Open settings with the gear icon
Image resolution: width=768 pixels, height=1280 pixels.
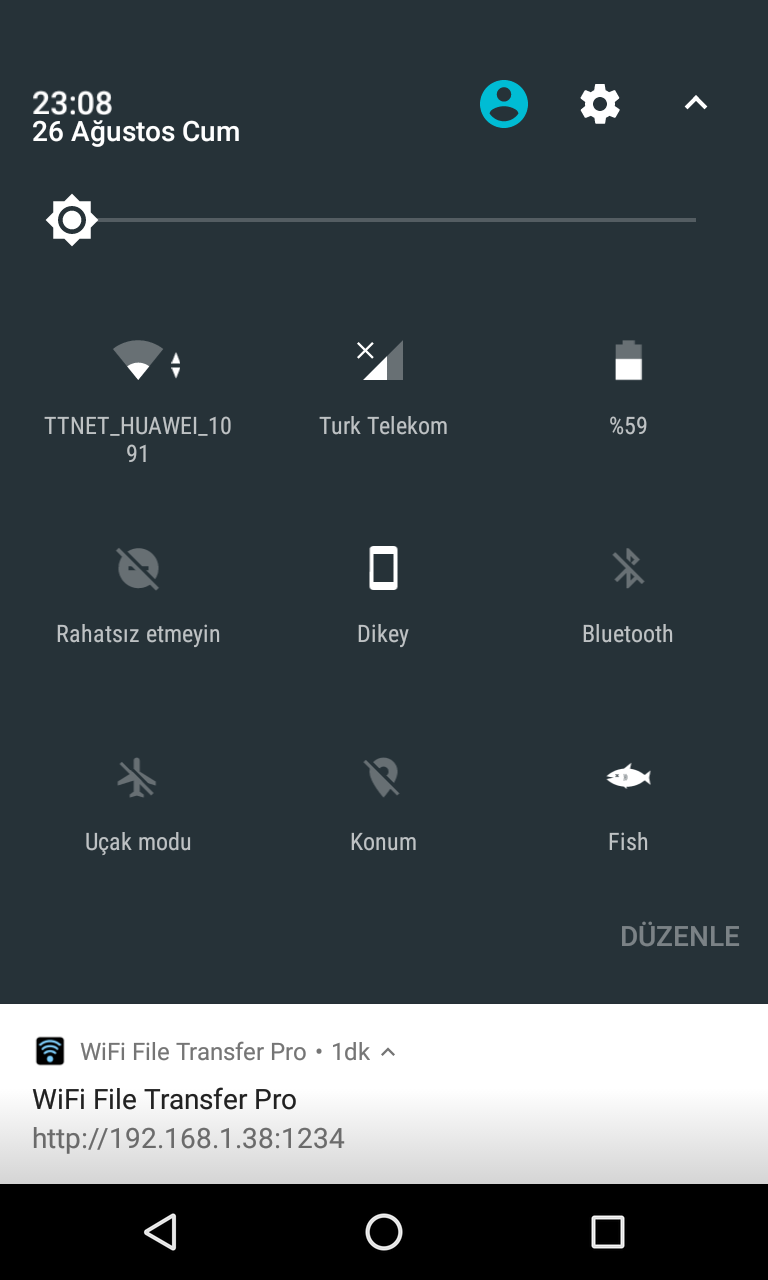600,104
